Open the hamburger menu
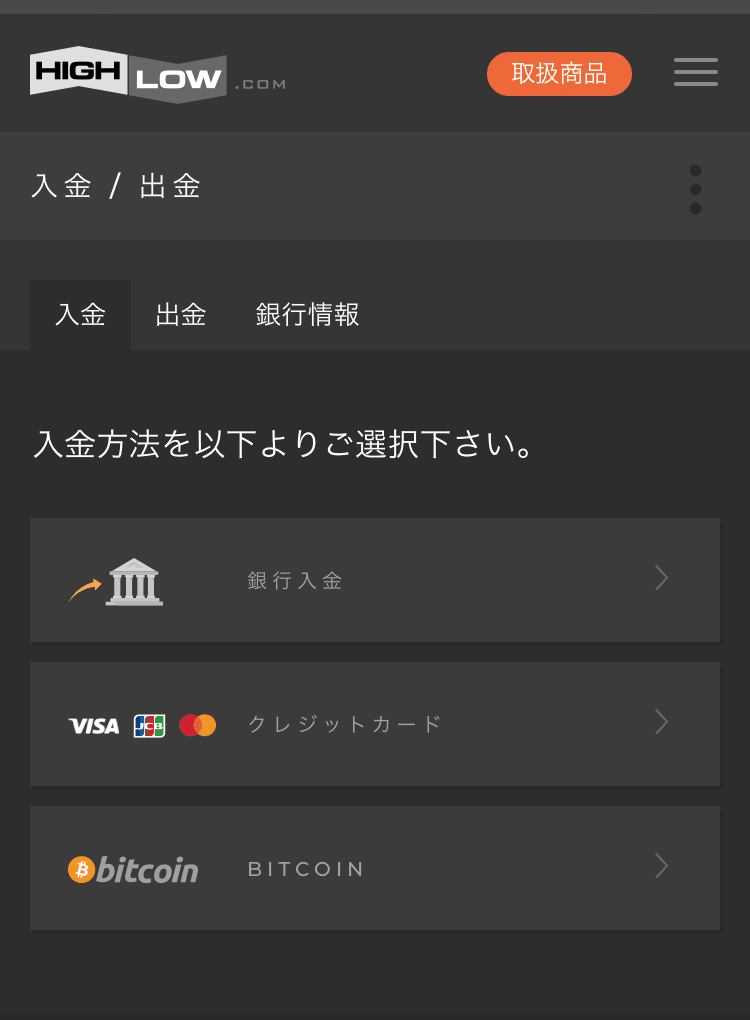Image resolution: width=750 pixels, height=1020 pixels. [695, 72]
